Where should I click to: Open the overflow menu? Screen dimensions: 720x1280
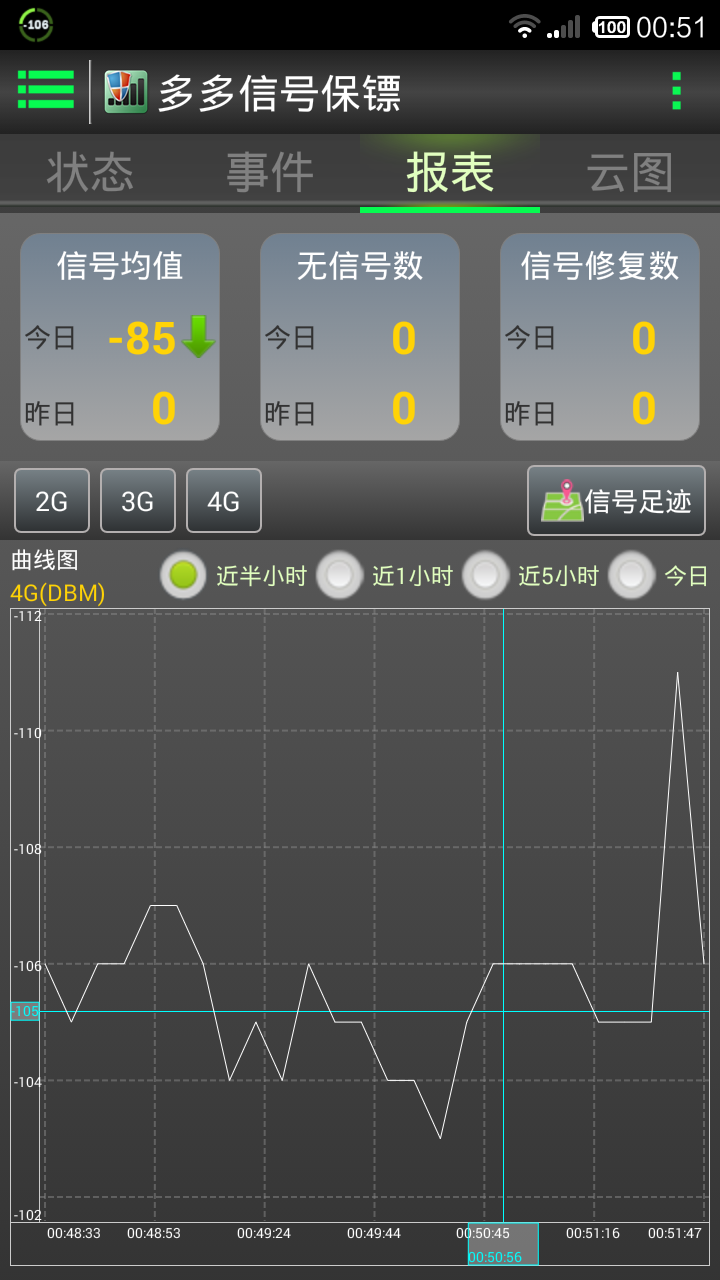point(677,91)
